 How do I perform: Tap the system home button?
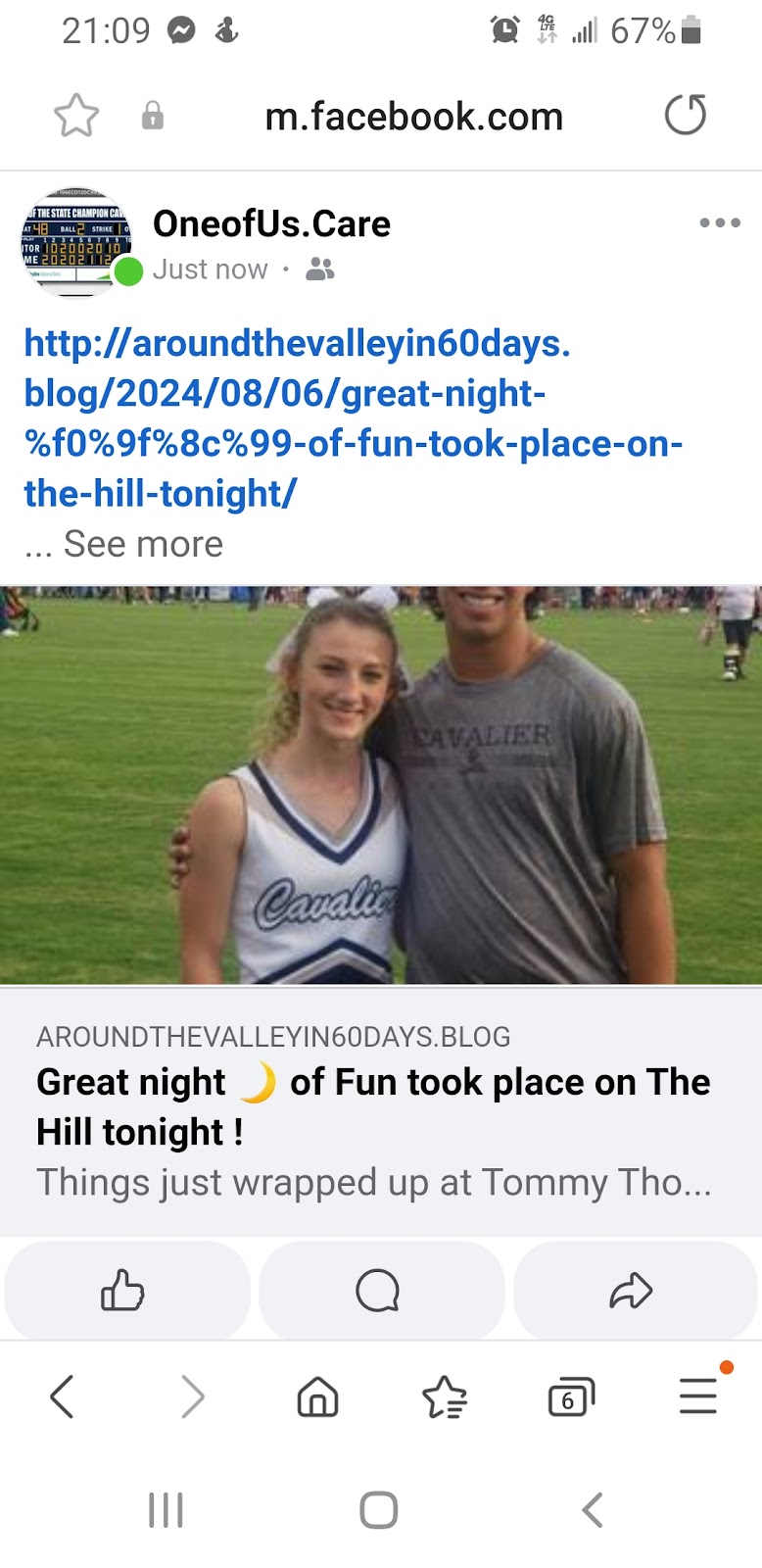pos(379,1510)
